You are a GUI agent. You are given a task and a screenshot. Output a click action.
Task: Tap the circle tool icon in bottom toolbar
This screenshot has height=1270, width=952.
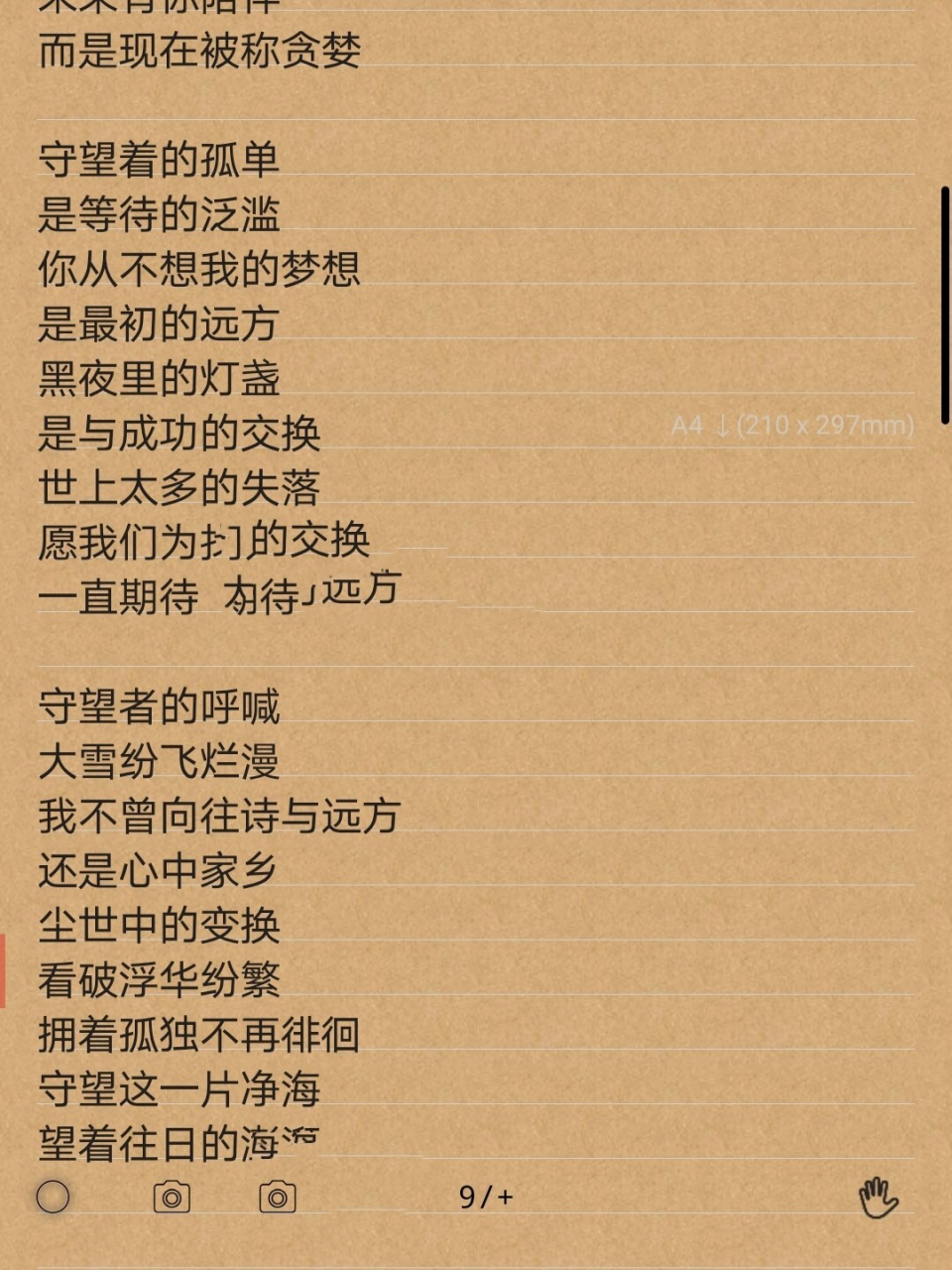click(x=52, y=1198)
